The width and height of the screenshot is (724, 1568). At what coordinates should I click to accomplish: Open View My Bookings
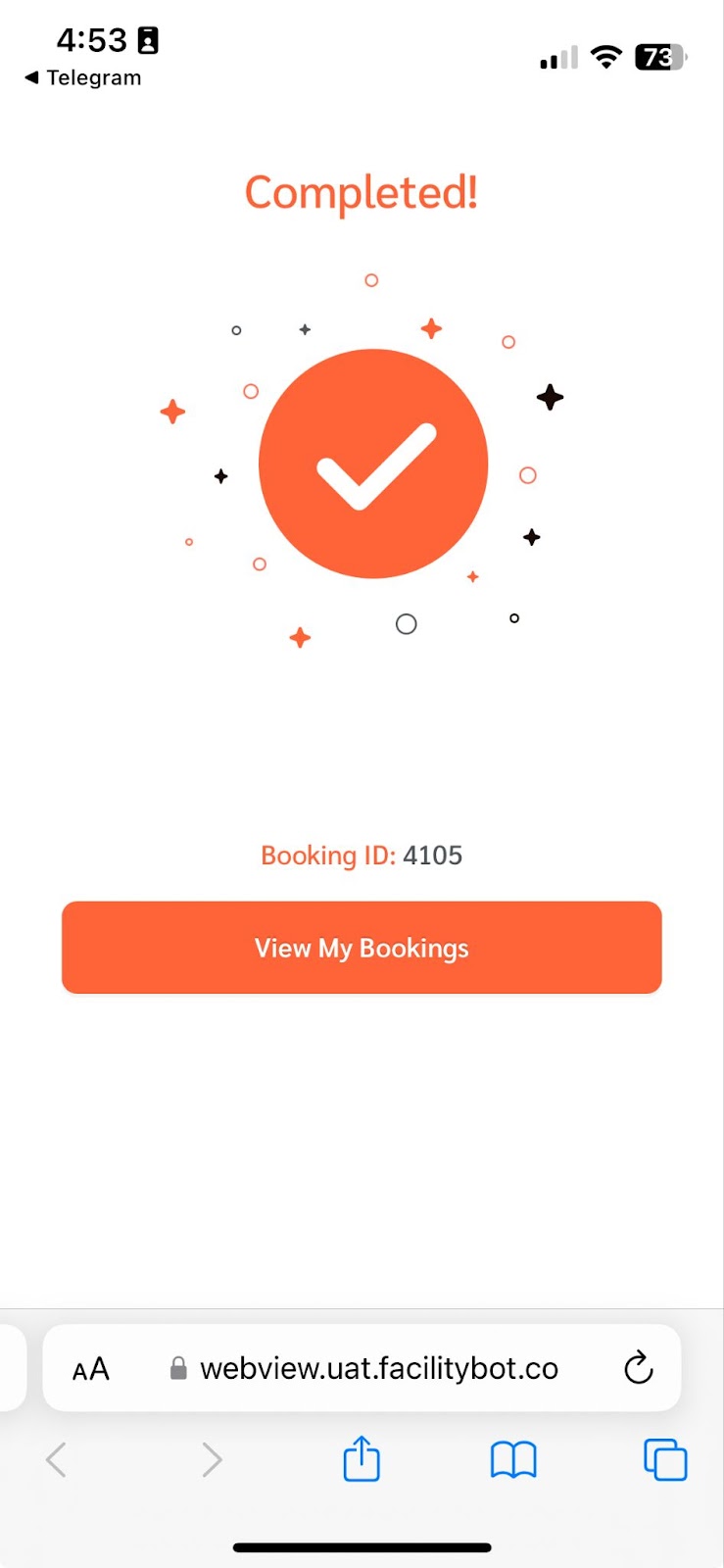[362, 948]
